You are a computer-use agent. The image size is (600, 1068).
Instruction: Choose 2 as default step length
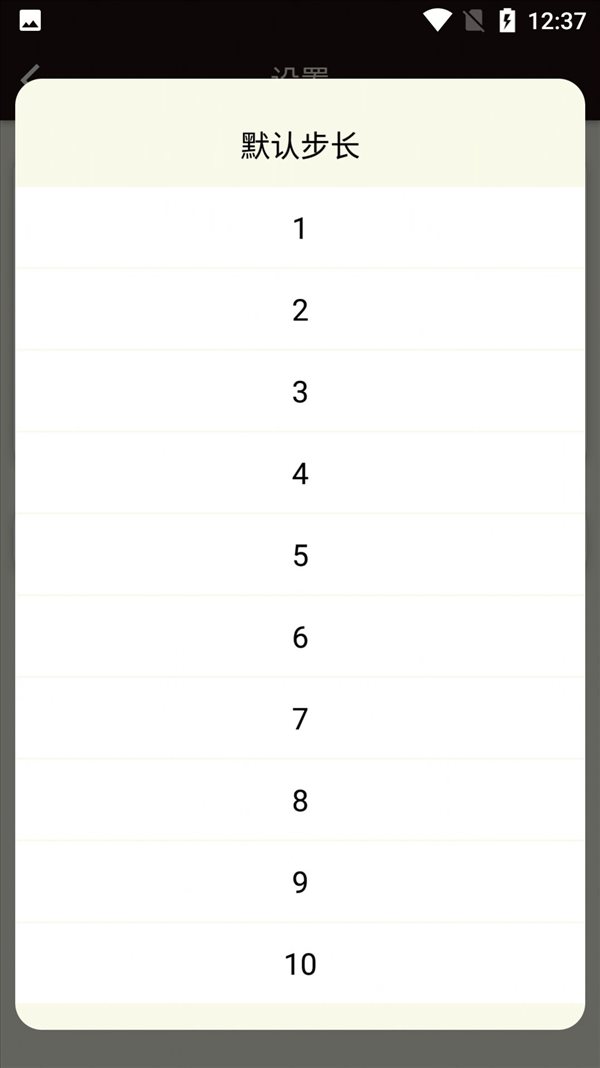(300, 309)
